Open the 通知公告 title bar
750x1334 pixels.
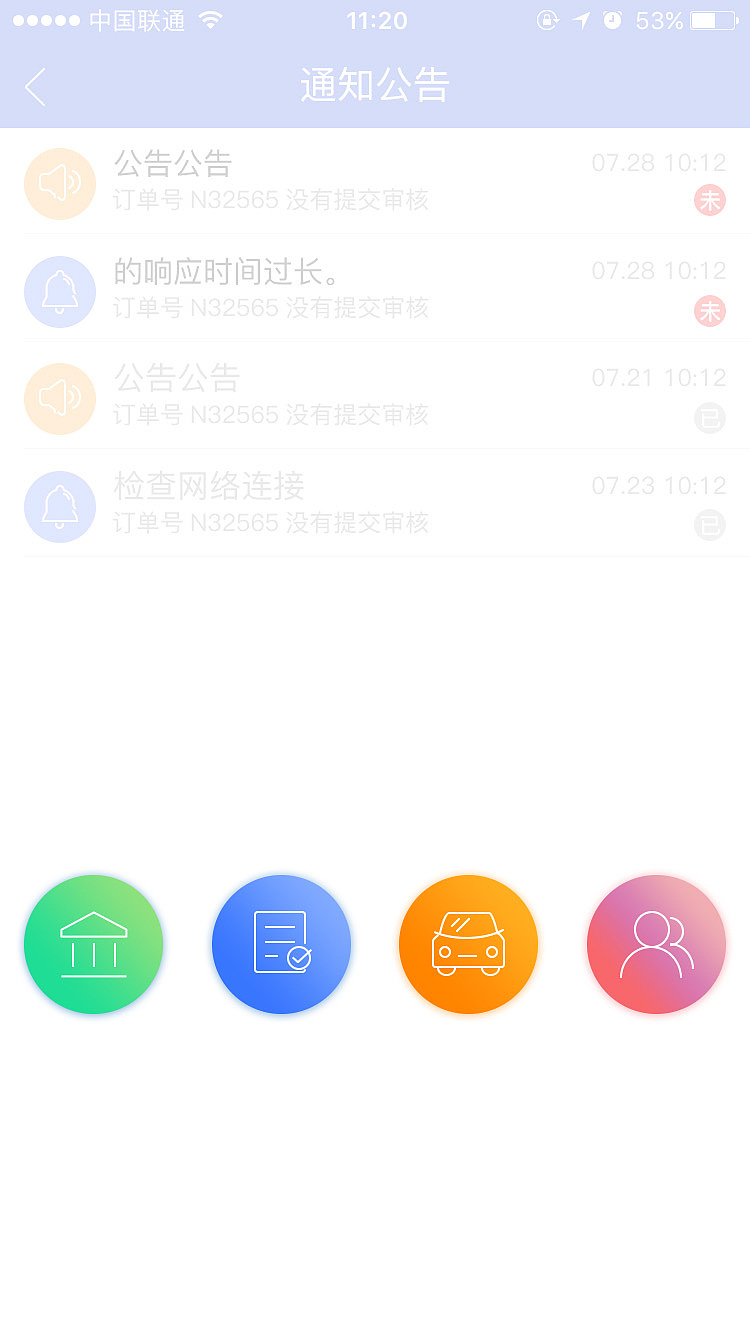point(375,88)
